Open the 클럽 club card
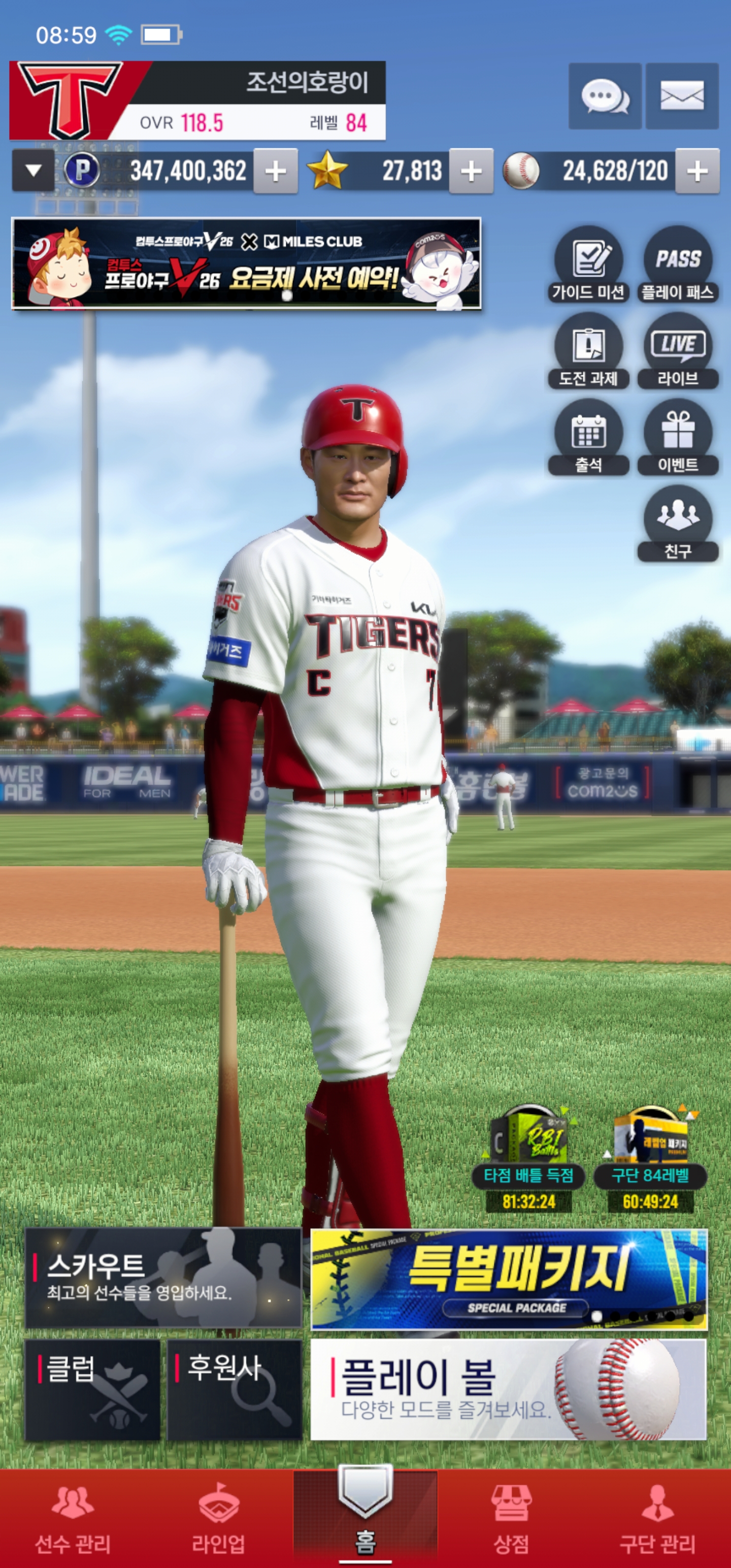 point(92,1390)
